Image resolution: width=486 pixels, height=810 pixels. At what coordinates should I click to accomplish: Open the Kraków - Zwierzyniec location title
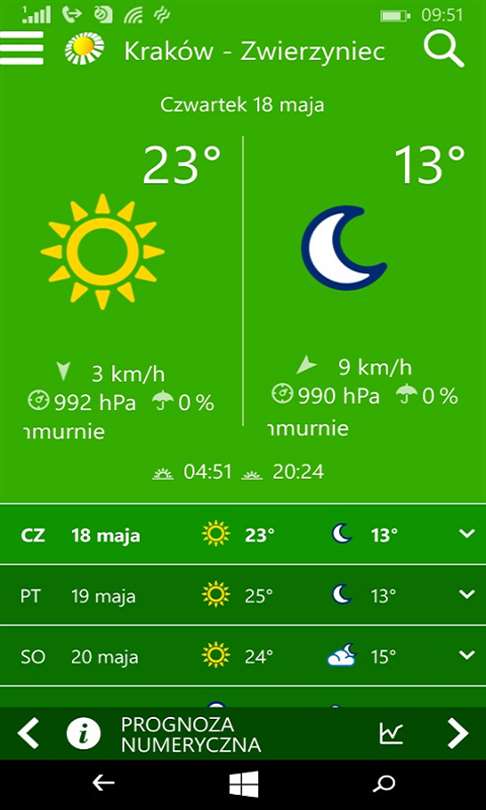tap(255, 52)
